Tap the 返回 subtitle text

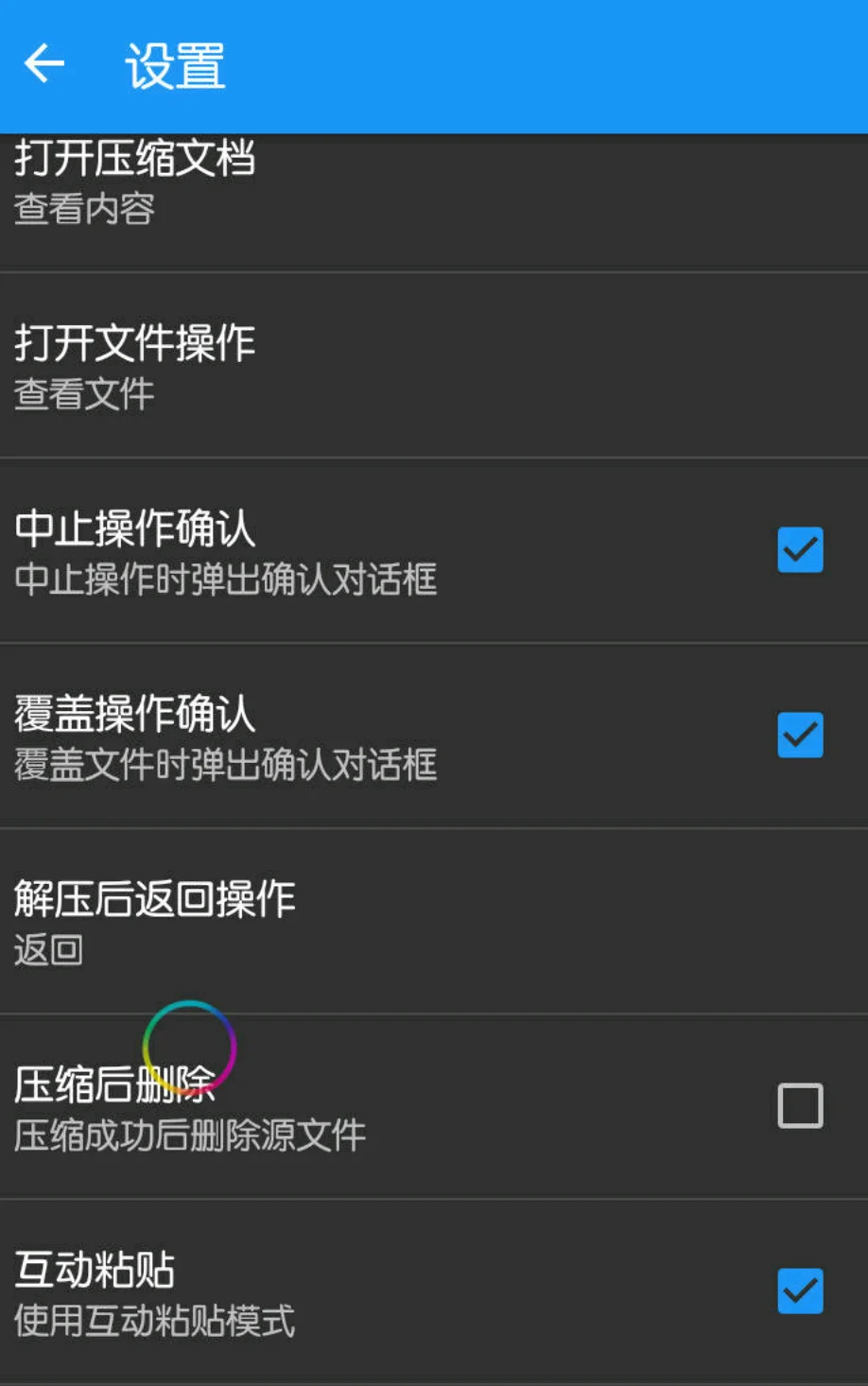coord(49,951)
